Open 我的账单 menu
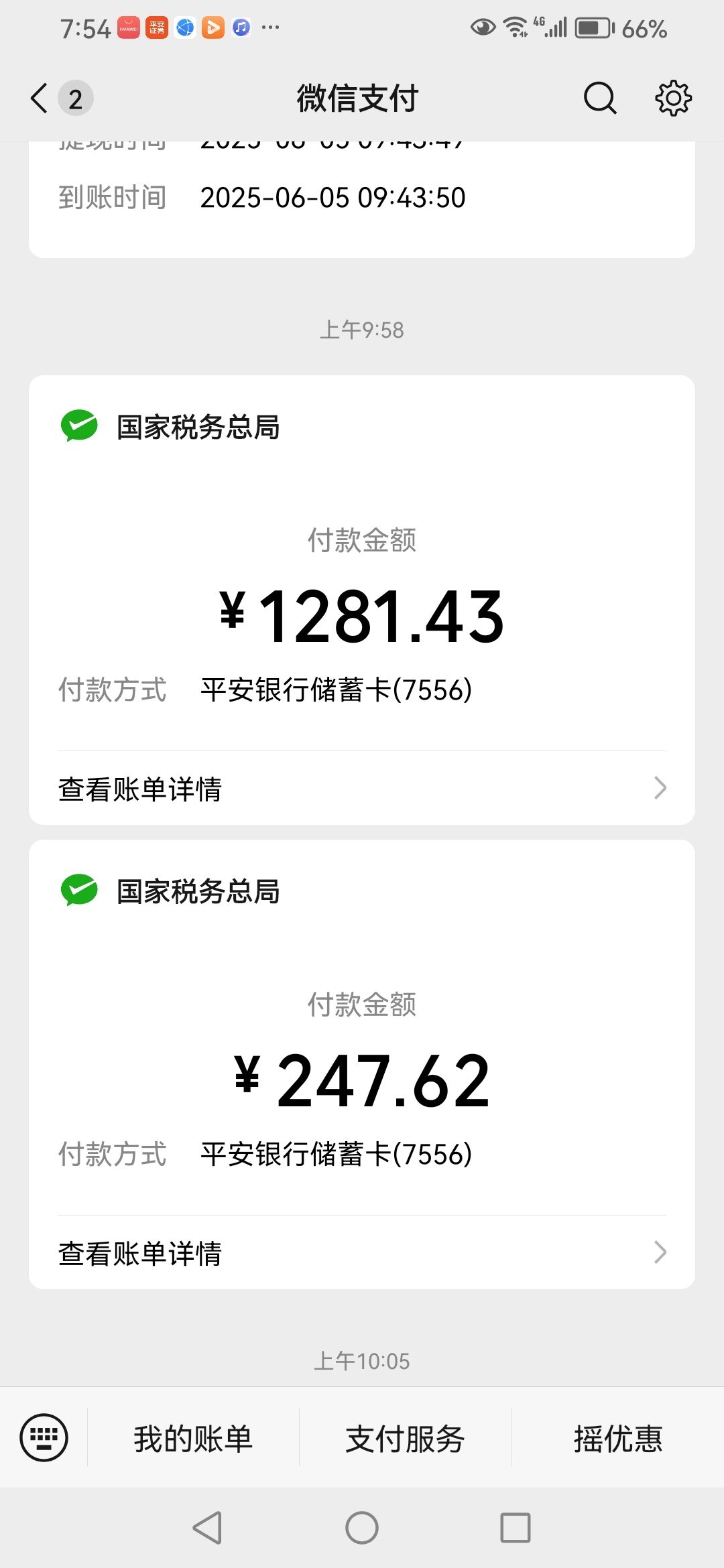 (193, 1438)
